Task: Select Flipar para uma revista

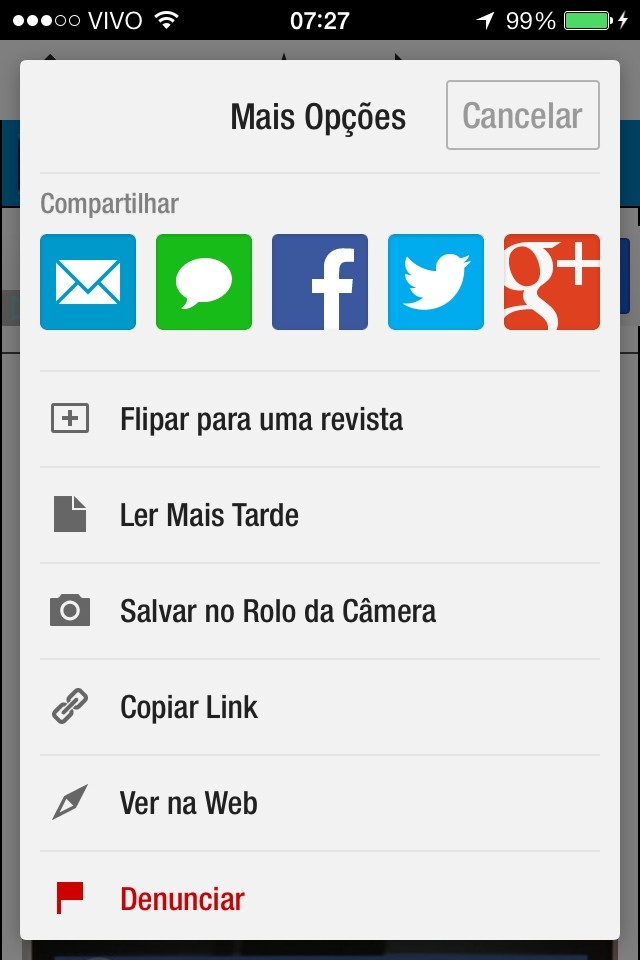Action: (x=261, y=419)
